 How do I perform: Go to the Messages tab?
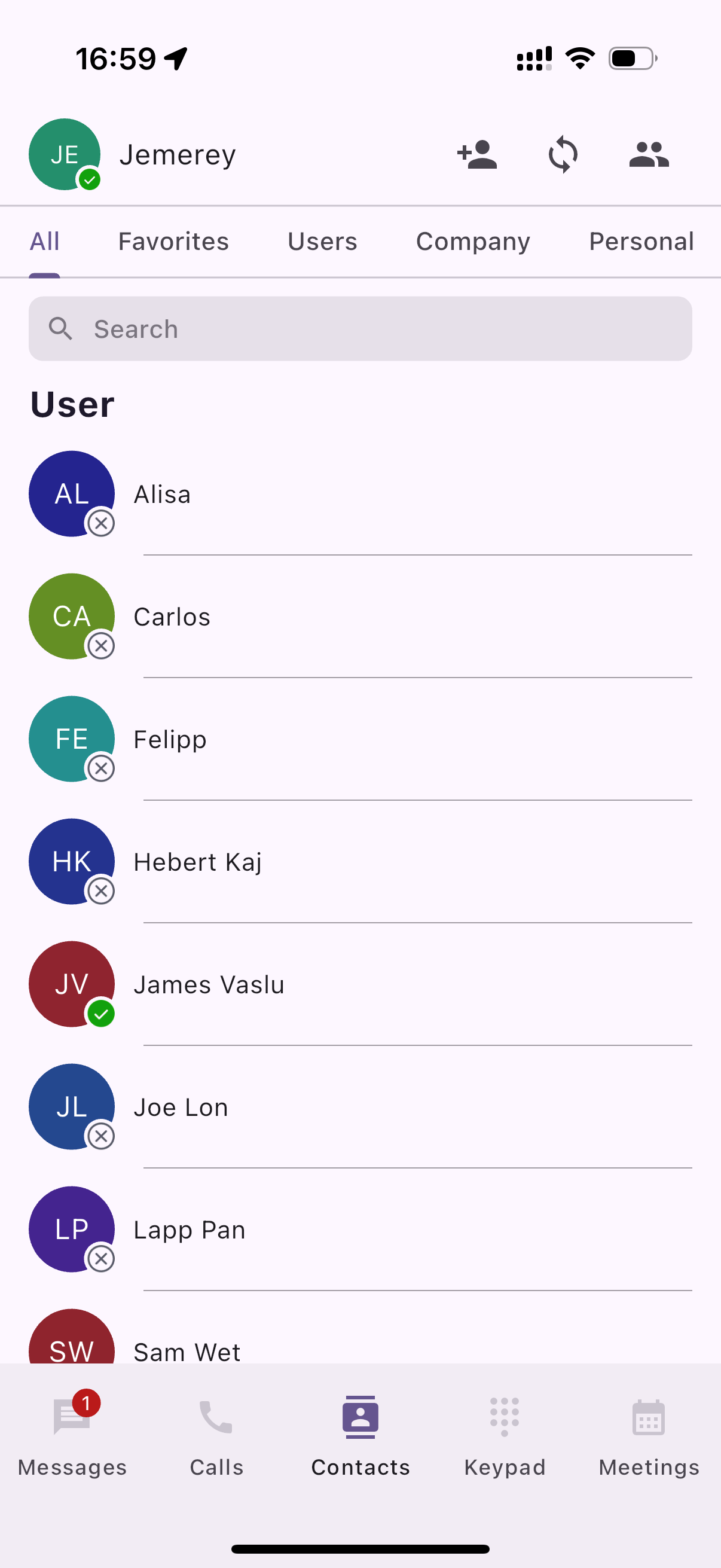(x=72, y=1436)
